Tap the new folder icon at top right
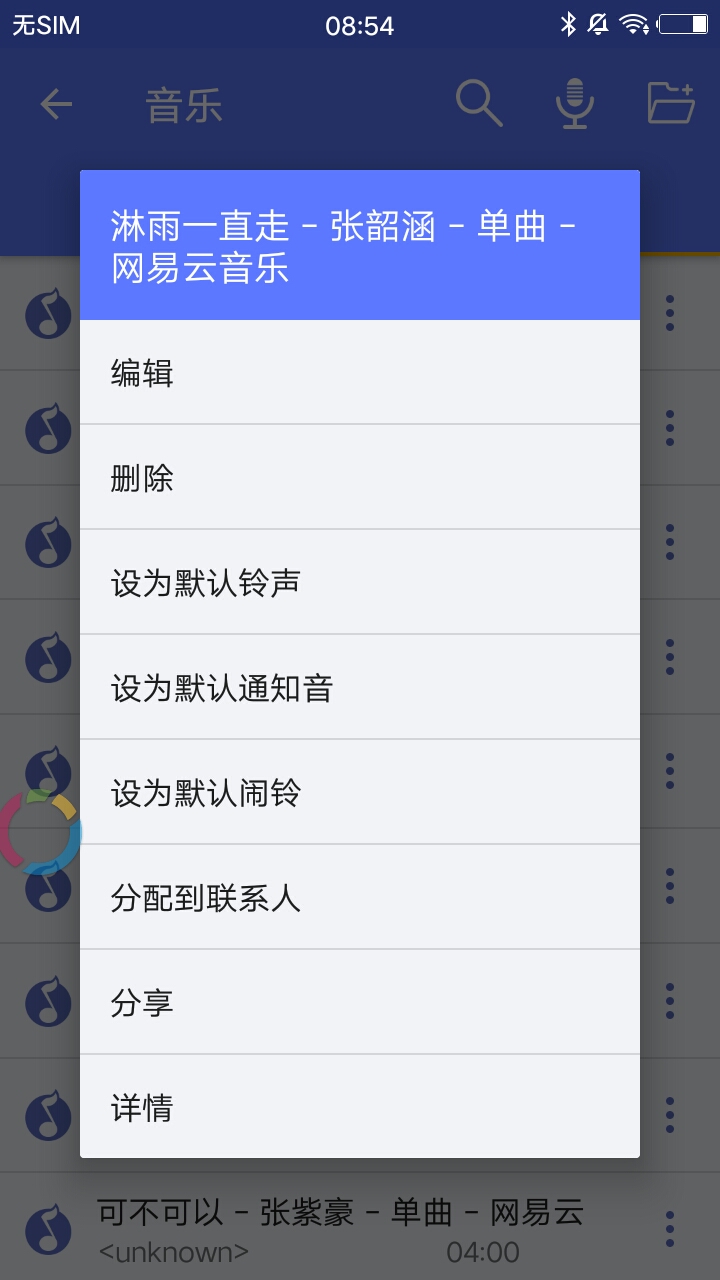 tap(669, 102)
